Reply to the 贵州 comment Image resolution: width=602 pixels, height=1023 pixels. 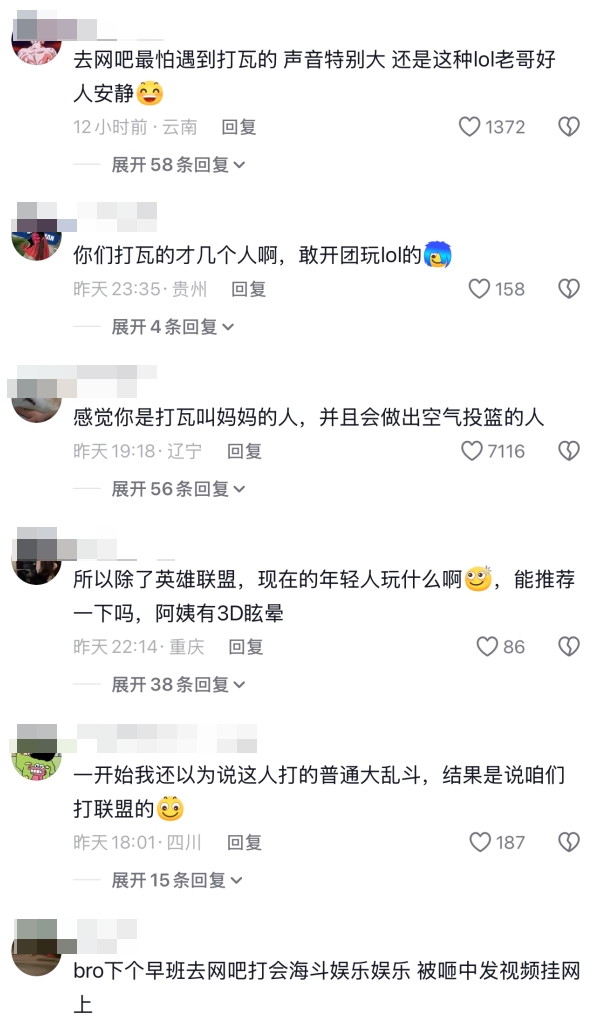pos(248,289)
